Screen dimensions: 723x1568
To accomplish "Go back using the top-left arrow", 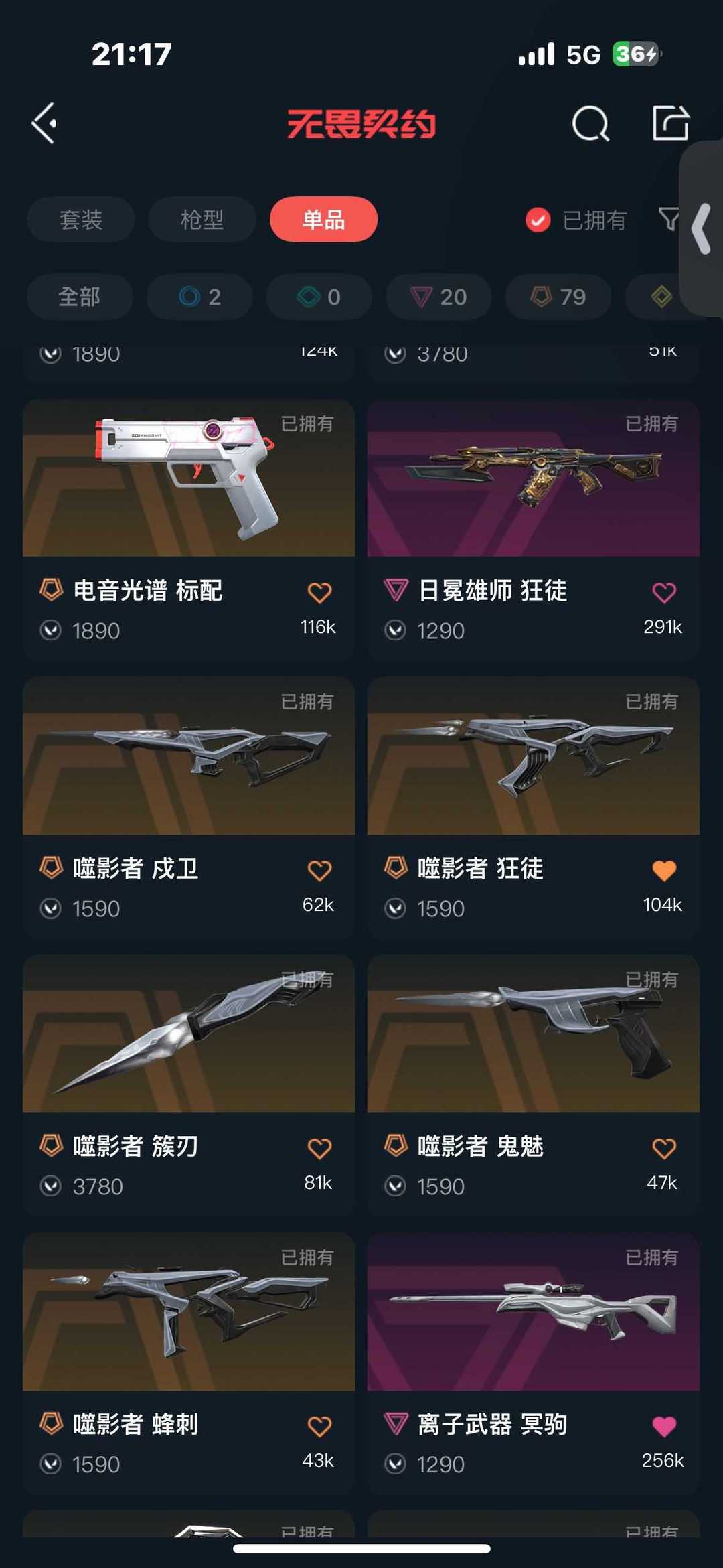I will (x=44, y=123).
